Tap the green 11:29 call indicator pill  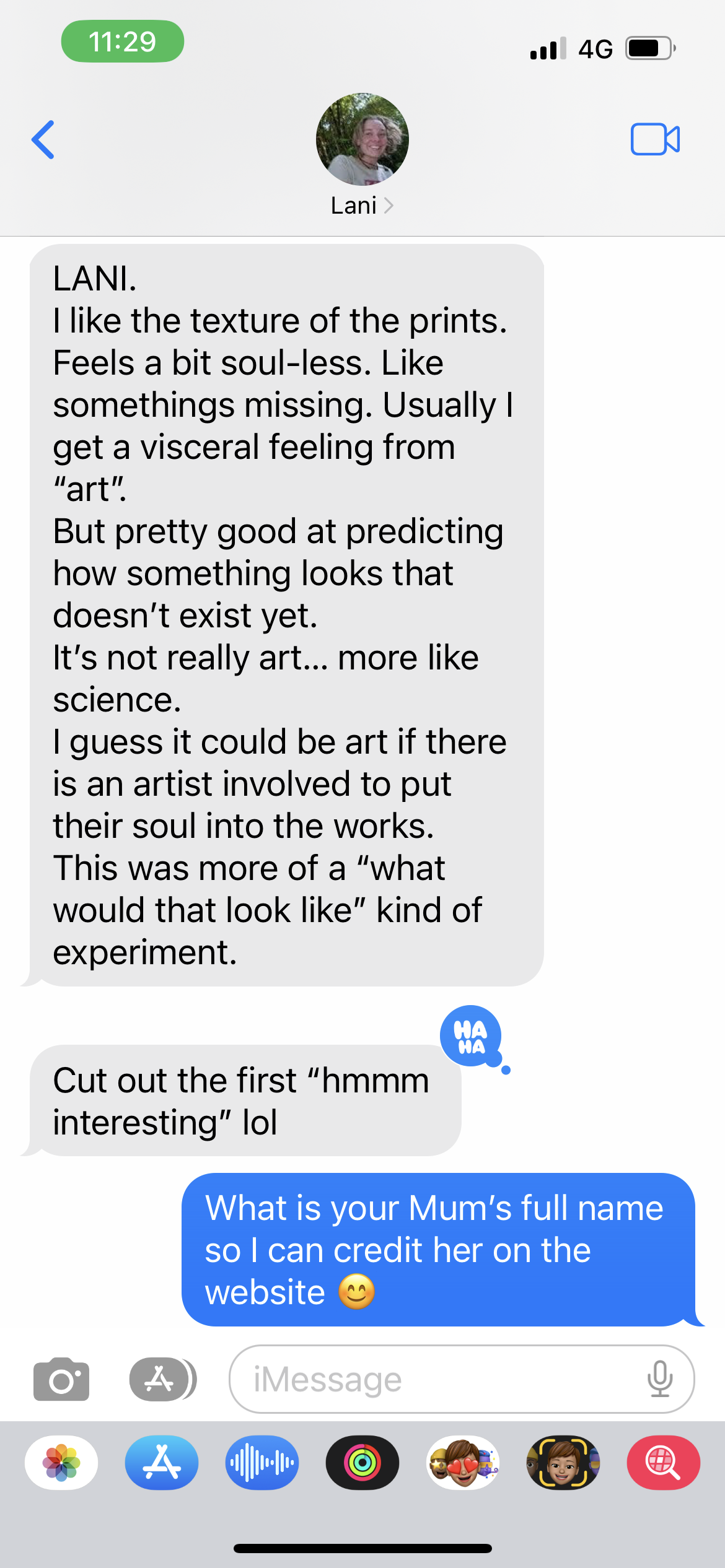(x=123, y=41)
